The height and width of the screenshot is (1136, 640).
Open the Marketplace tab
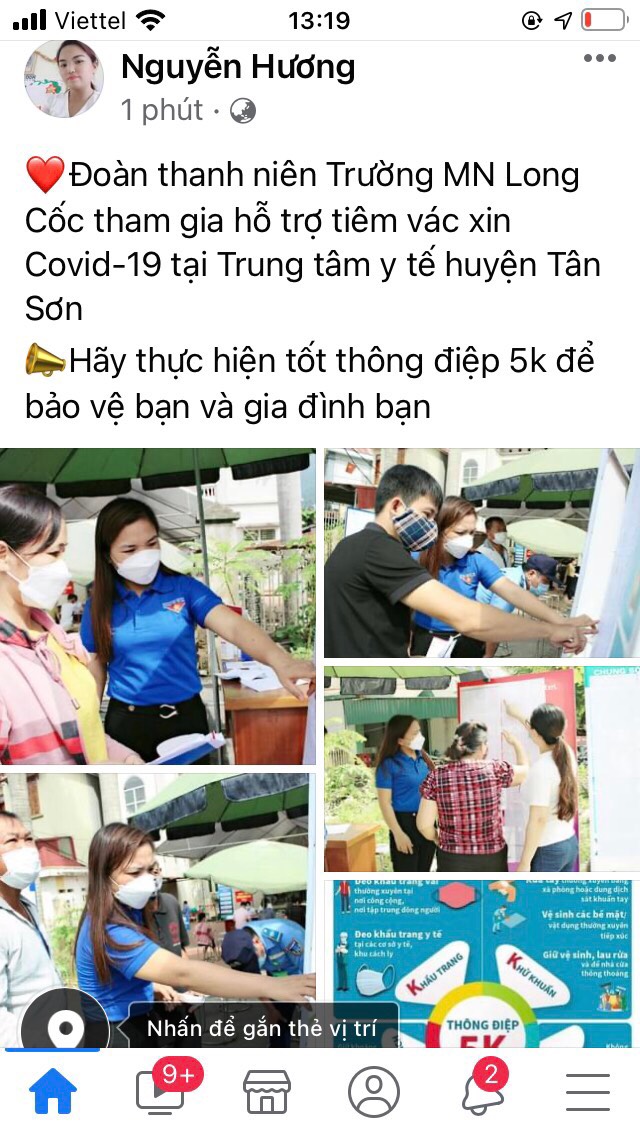[267, 1091]
